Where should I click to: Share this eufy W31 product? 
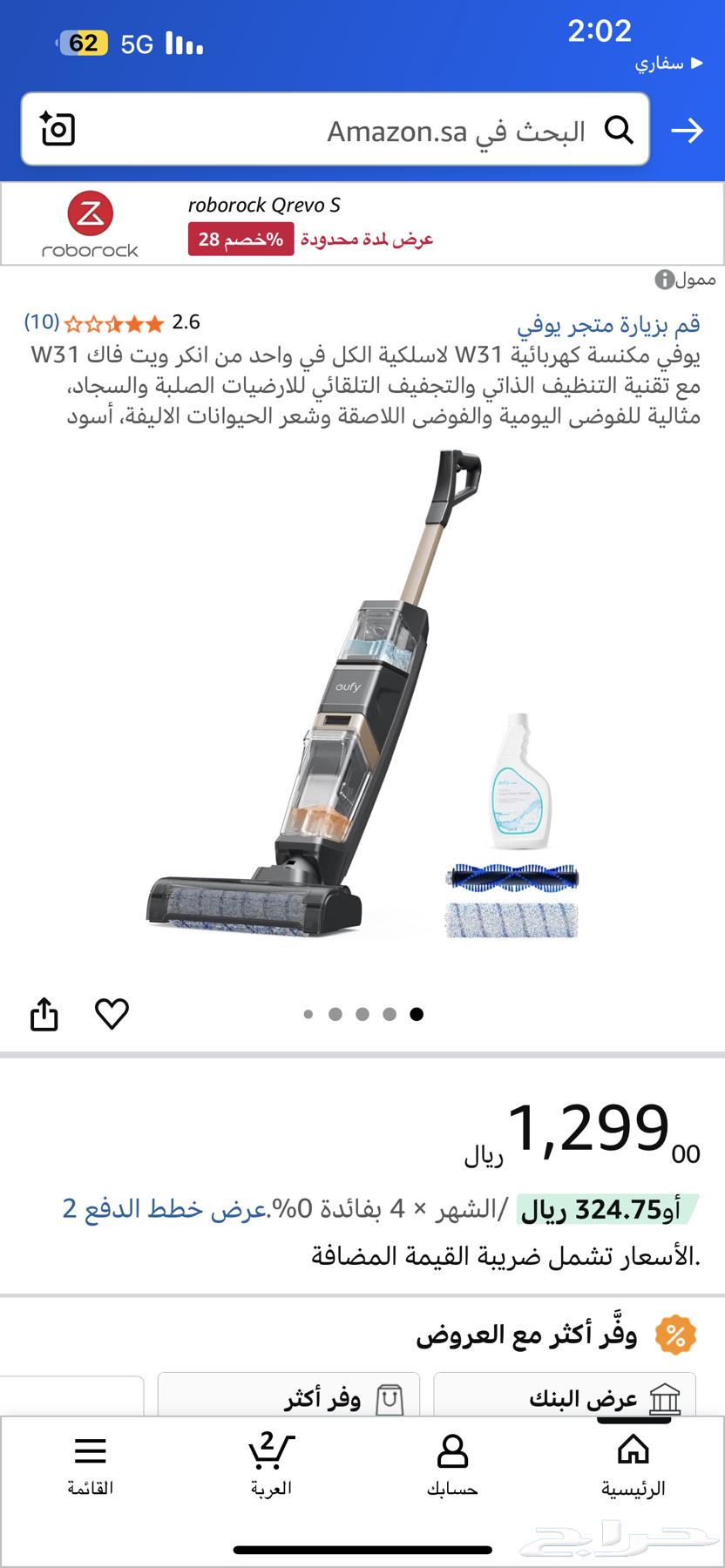44,1014
